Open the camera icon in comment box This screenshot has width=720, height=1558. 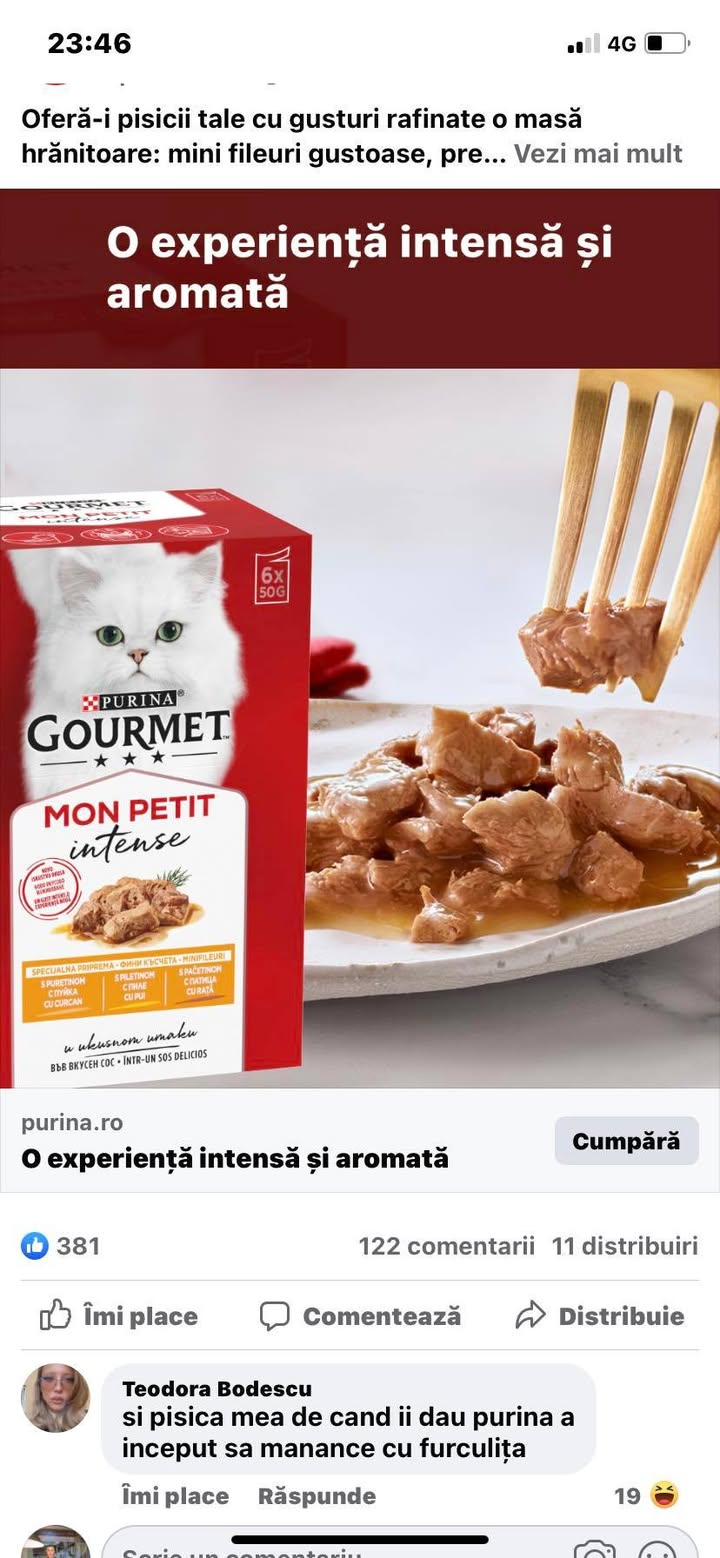tap(594, 1548)
